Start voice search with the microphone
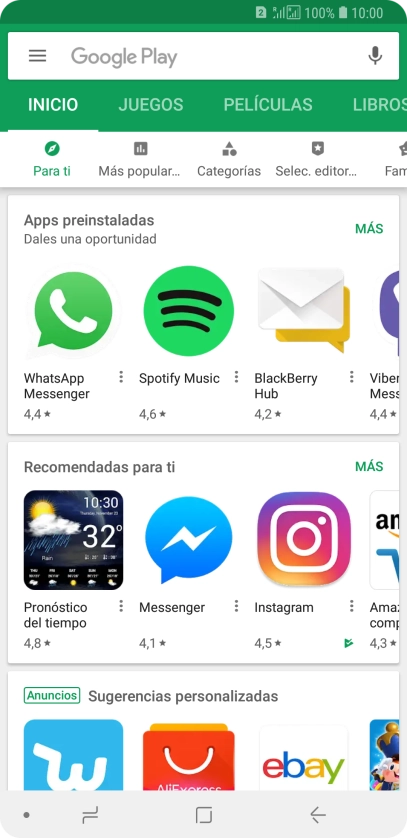Screen dimensions: 407x838 [x=375, y=56]
